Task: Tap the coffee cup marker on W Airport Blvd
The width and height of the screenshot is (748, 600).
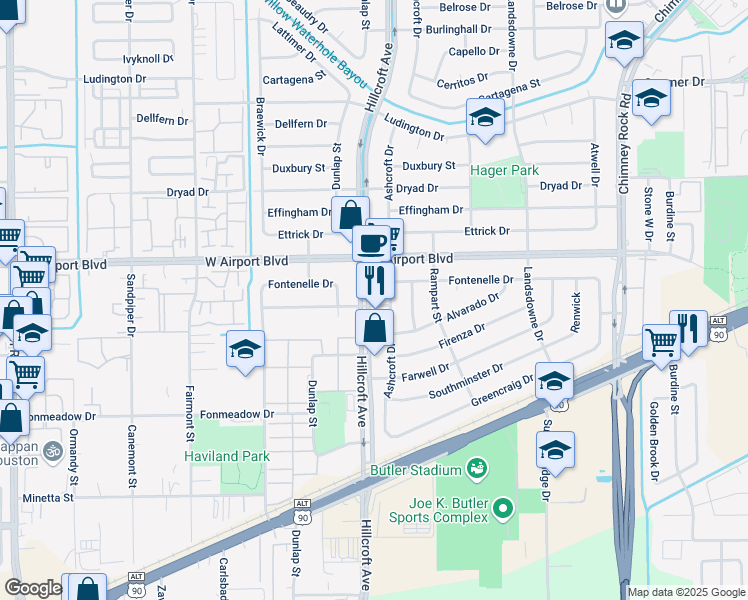Action: (x=372, y=244)
